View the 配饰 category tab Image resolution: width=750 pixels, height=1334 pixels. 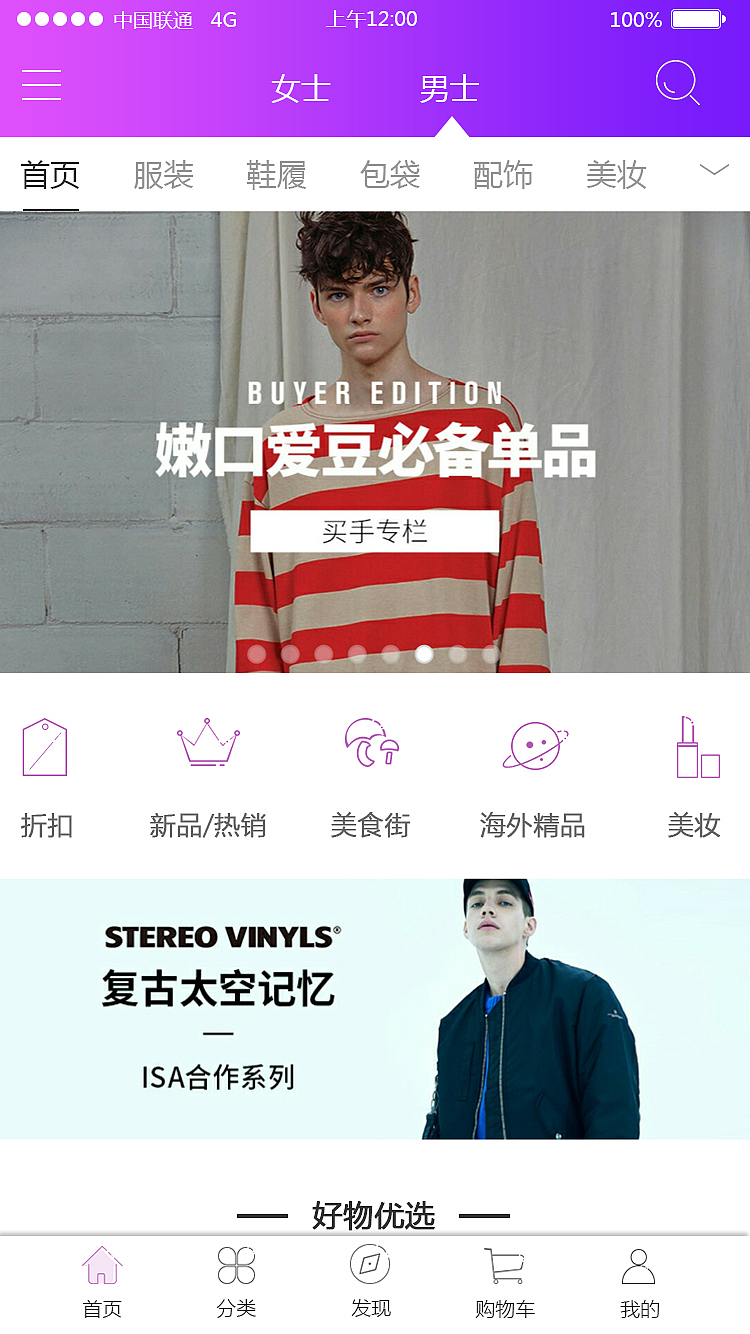503,176
